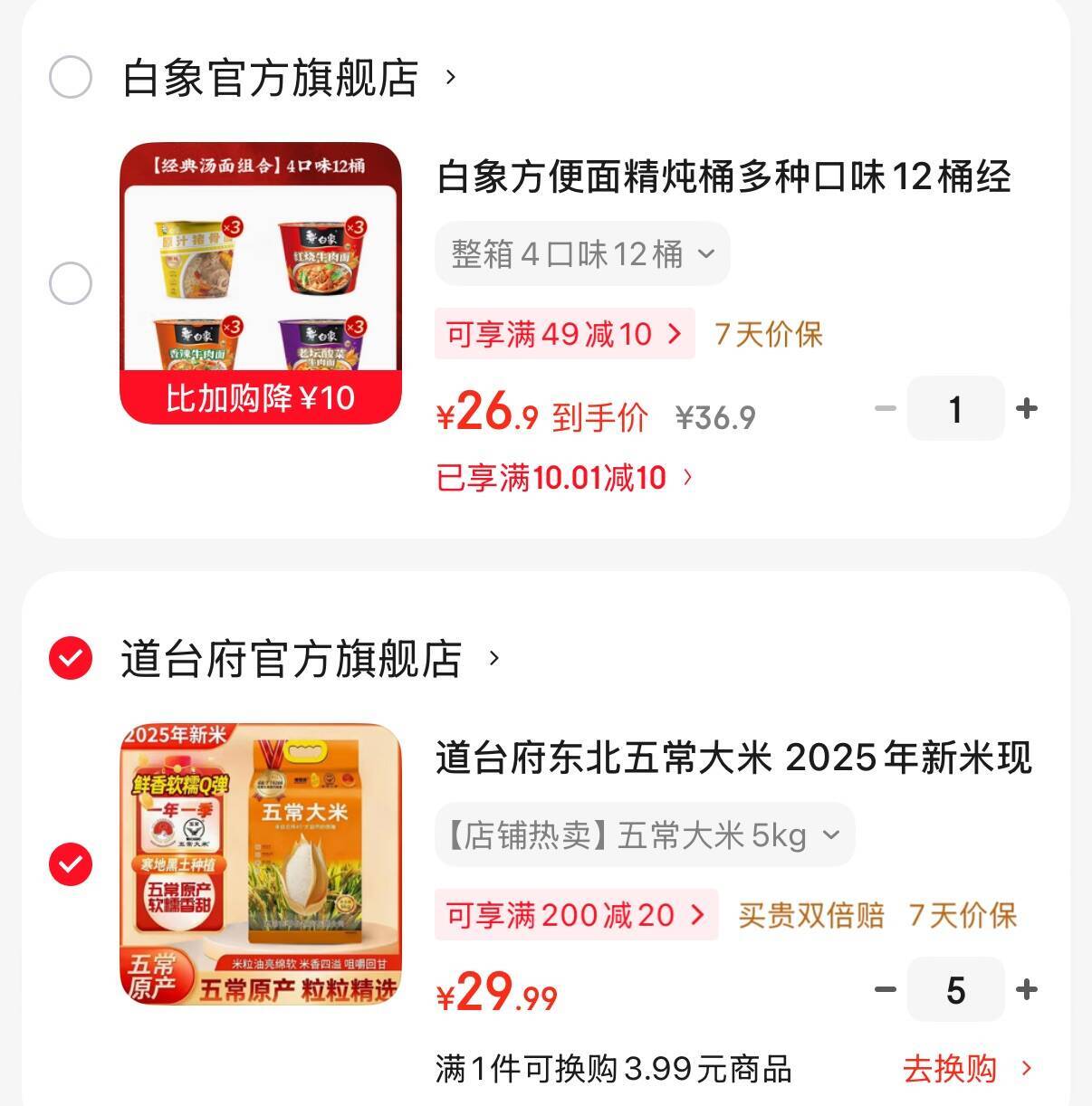Add one more 五常大米
1092x1106 pixels.
coord(1027,989)
